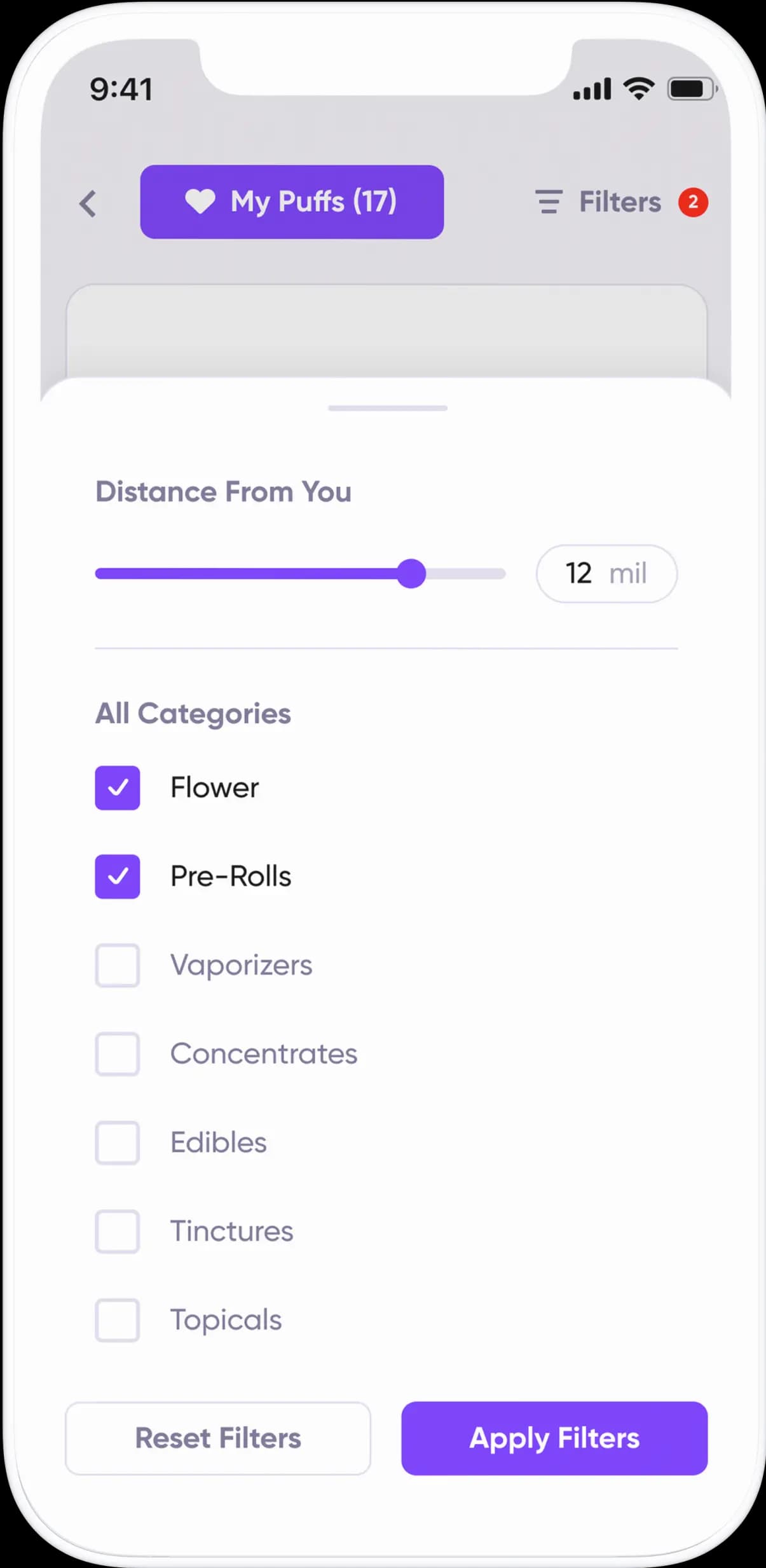Check the Concentrates category
This screenshot has height=1568, width=766.
(x=118, y=1054)
